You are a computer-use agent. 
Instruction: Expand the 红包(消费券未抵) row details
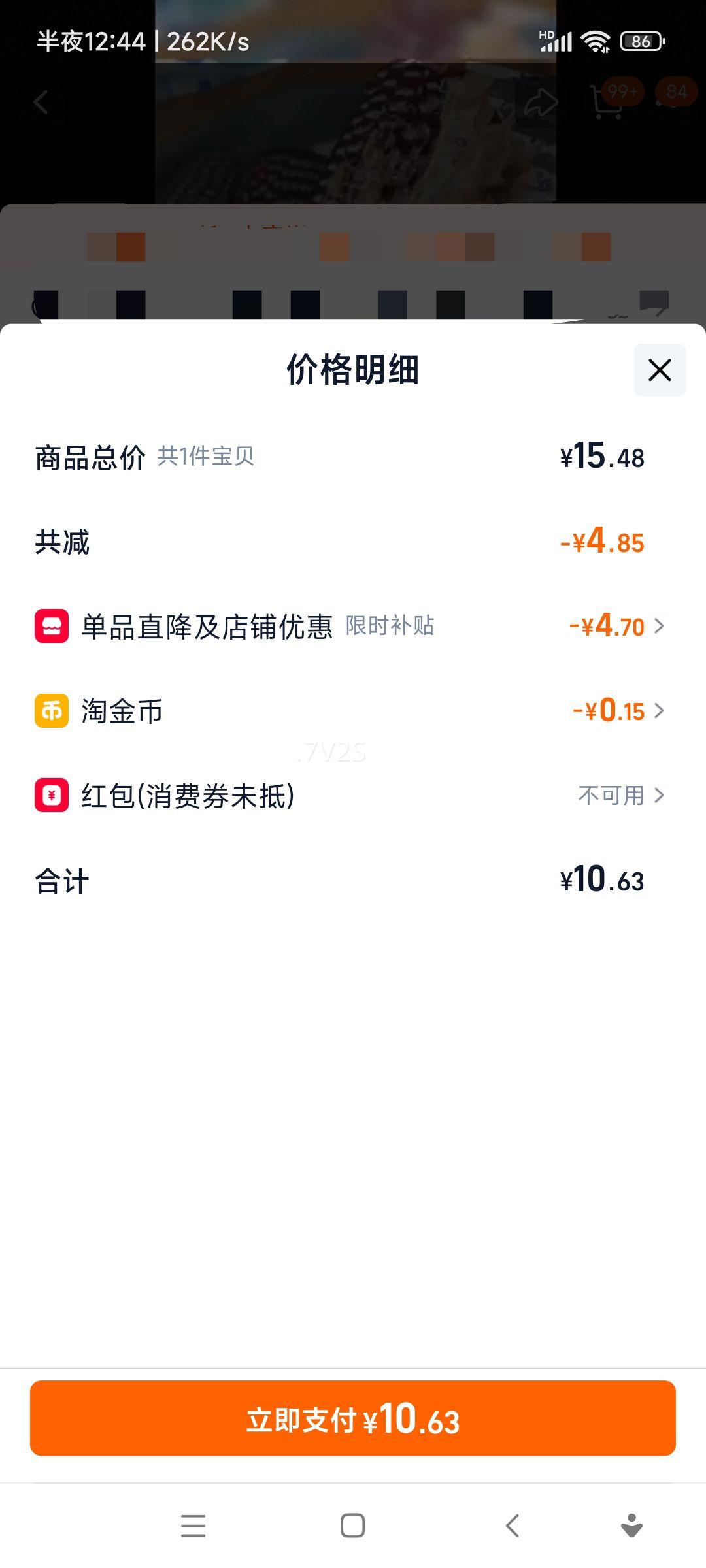660,796
